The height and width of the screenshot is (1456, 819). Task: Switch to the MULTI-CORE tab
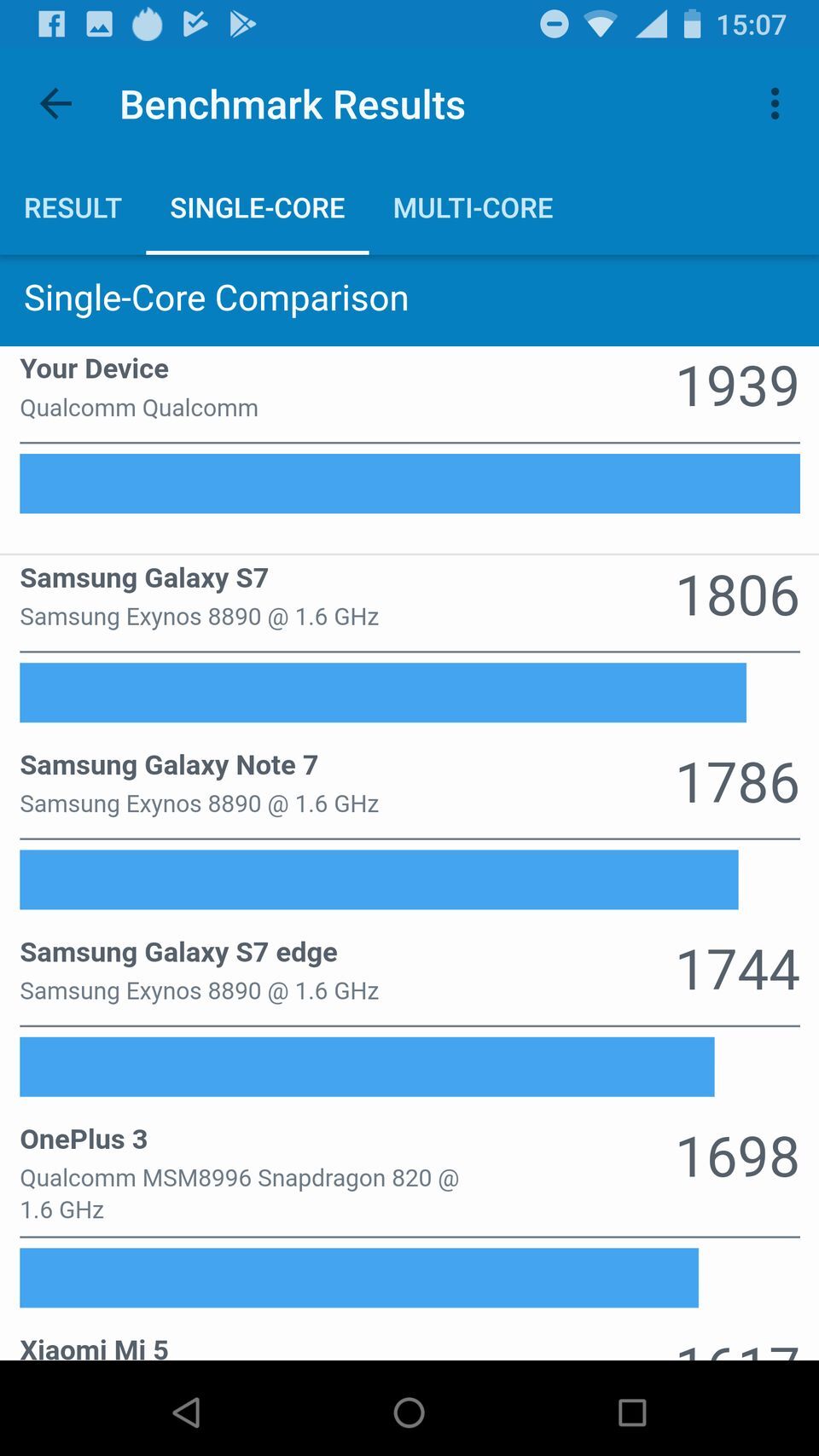click(473, 207)
